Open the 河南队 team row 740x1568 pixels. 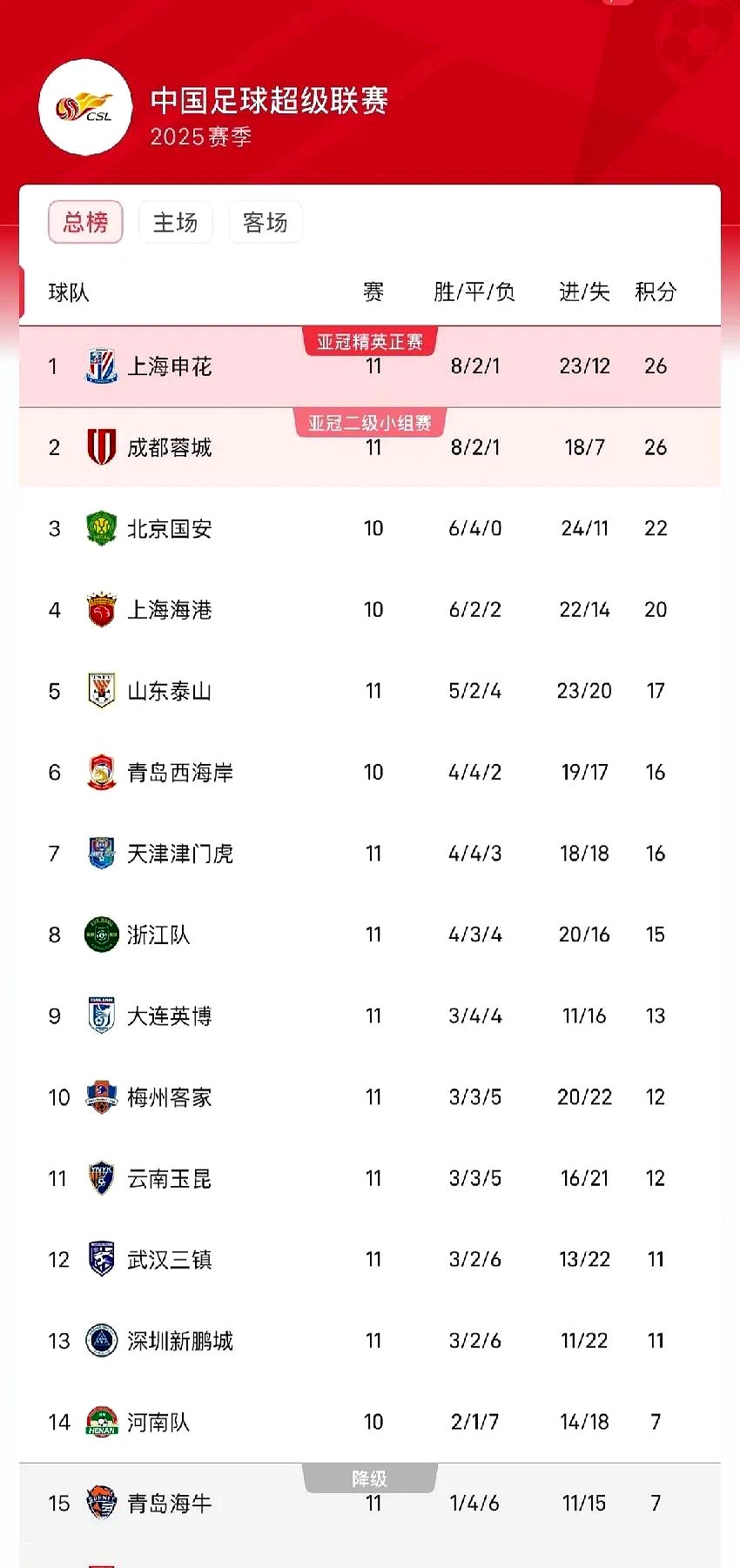[x=158, y=1423]
